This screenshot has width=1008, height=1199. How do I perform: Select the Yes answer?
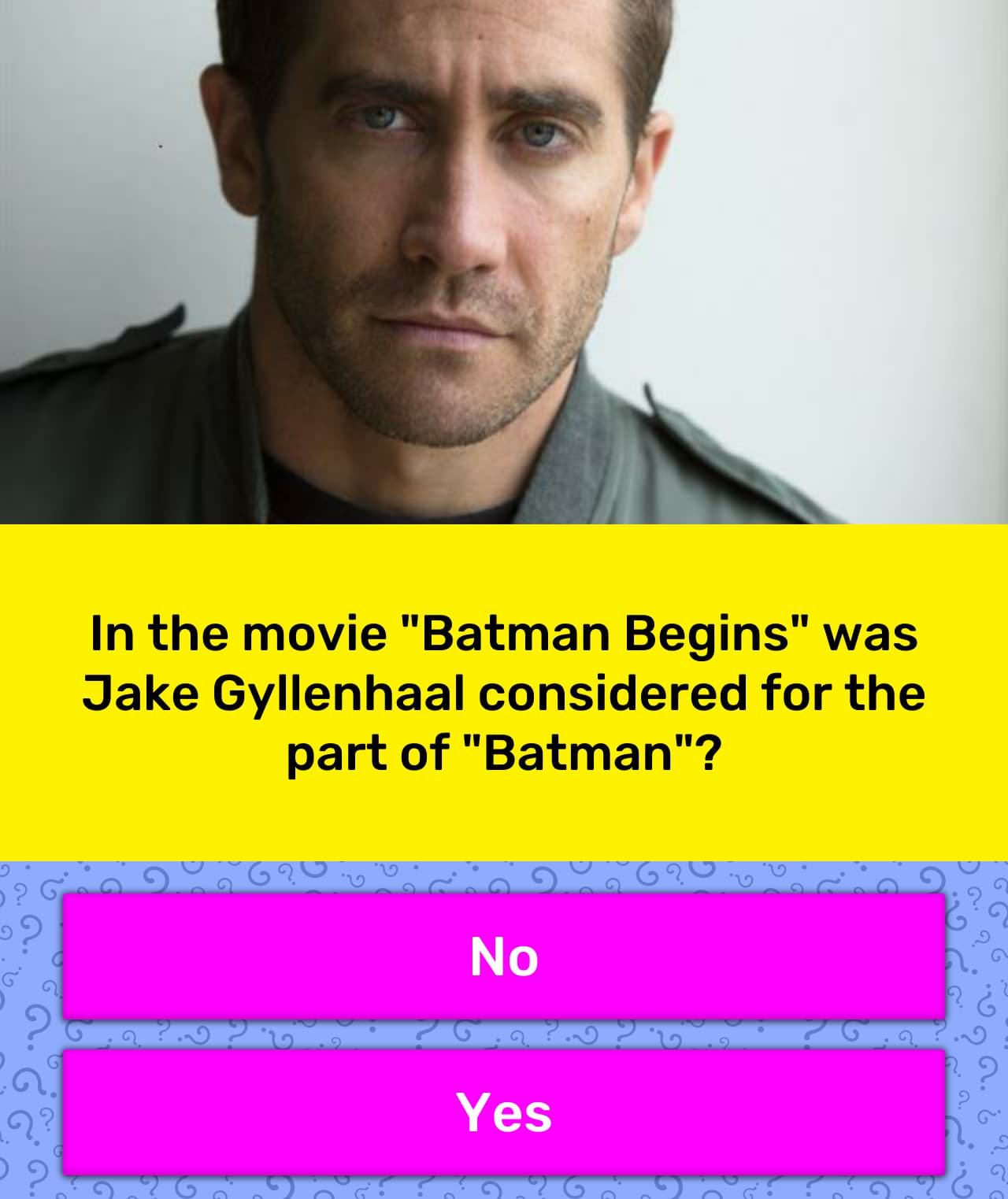click(x=504, y=1112)
